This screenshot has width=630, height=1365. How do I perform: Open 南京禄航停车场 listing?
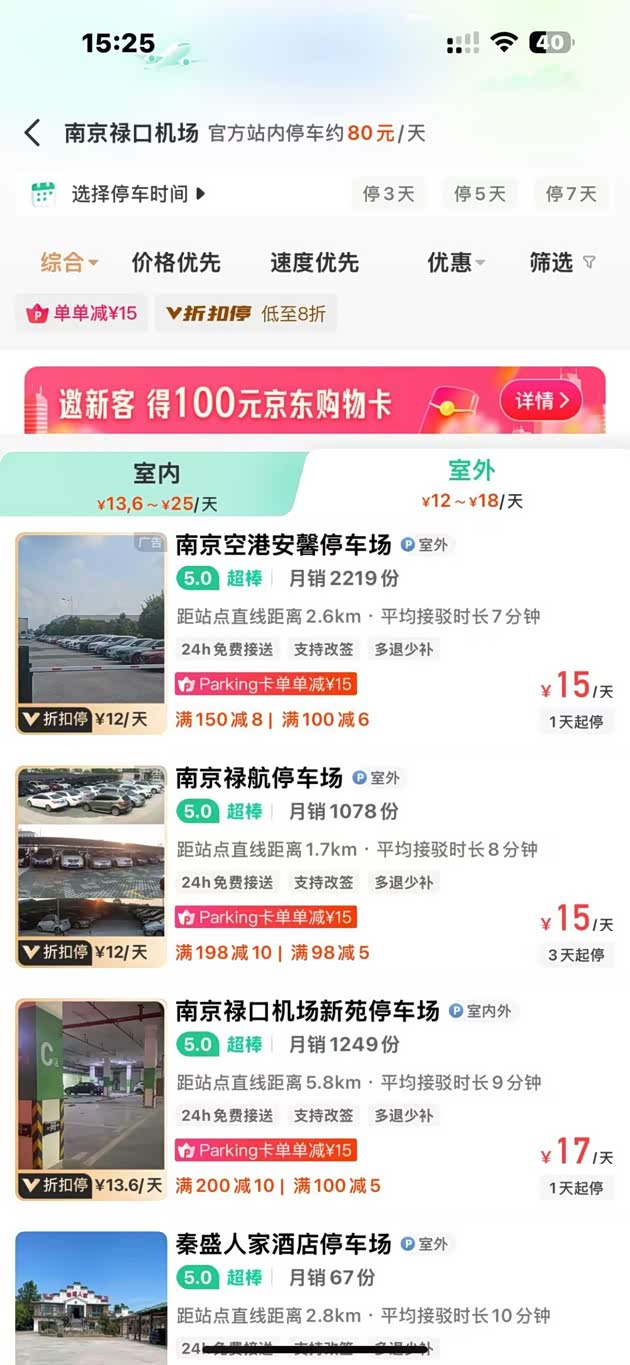259,777
